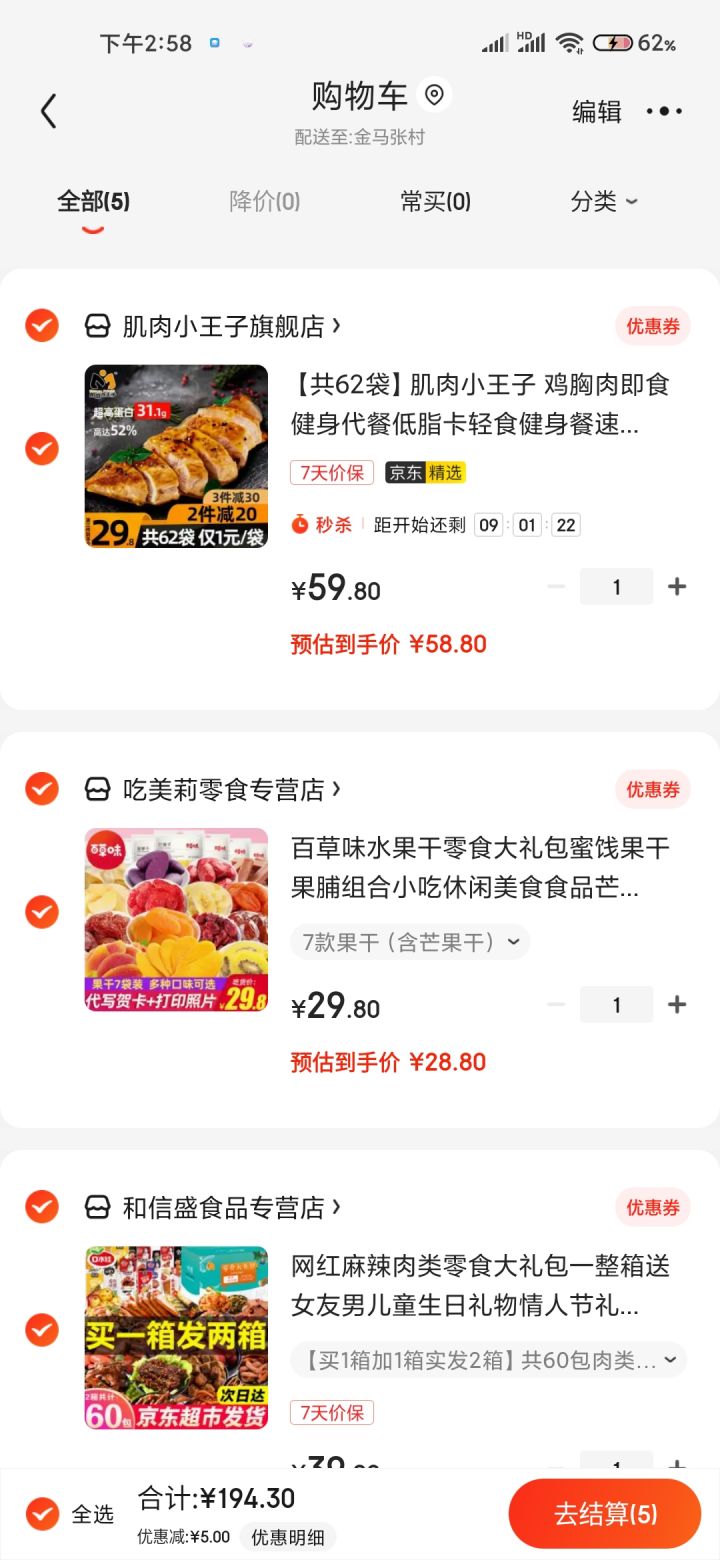This screenshot has width=720, height=1560.
Task: Get coupons for 和信盛食品专营店
Action: pyautogui.click(x=653, y=1207)
